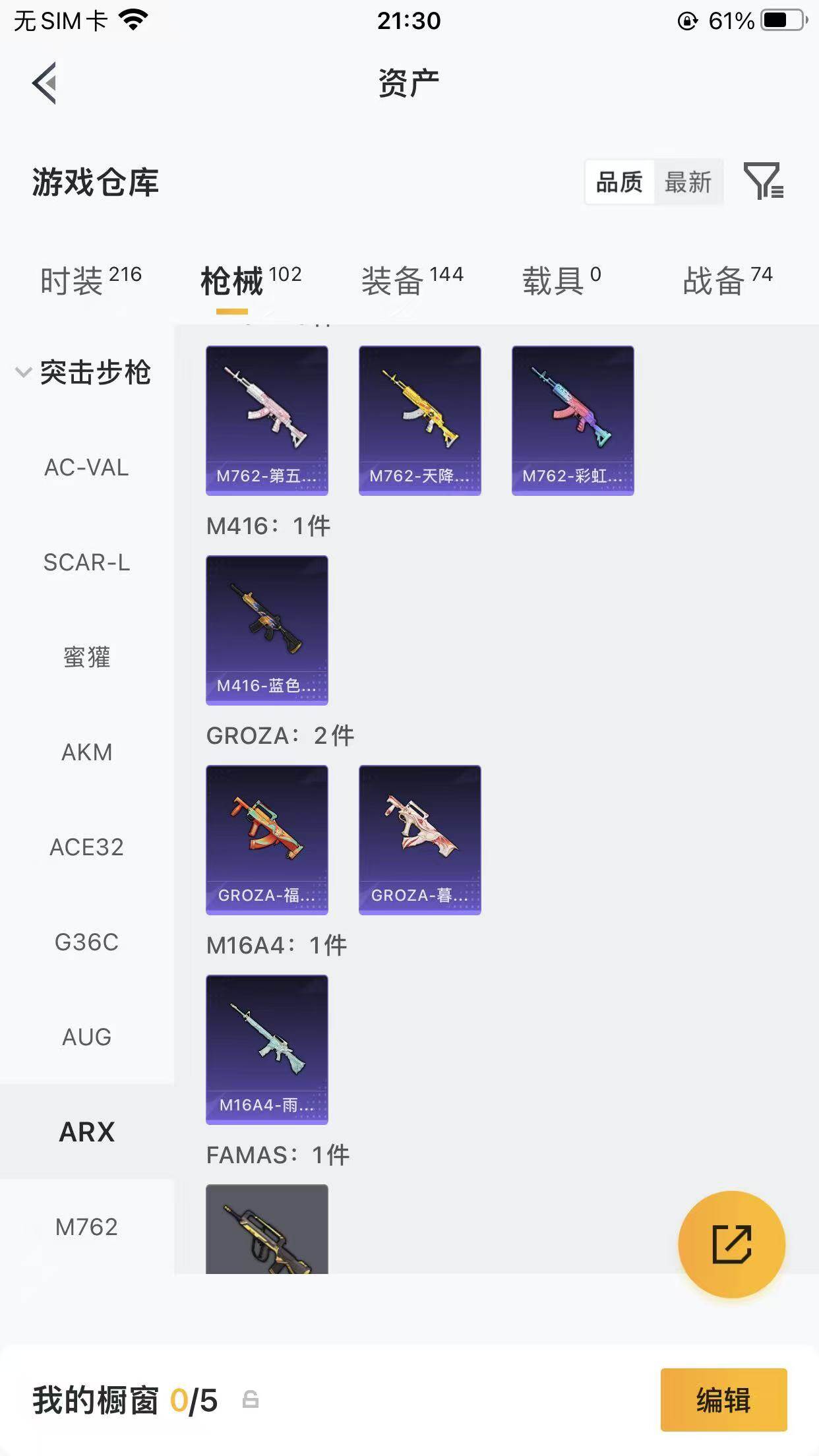Edit my showcase with 编辑
The width and height of the screenshot is (819, 1456).
tap(723, 1399)
